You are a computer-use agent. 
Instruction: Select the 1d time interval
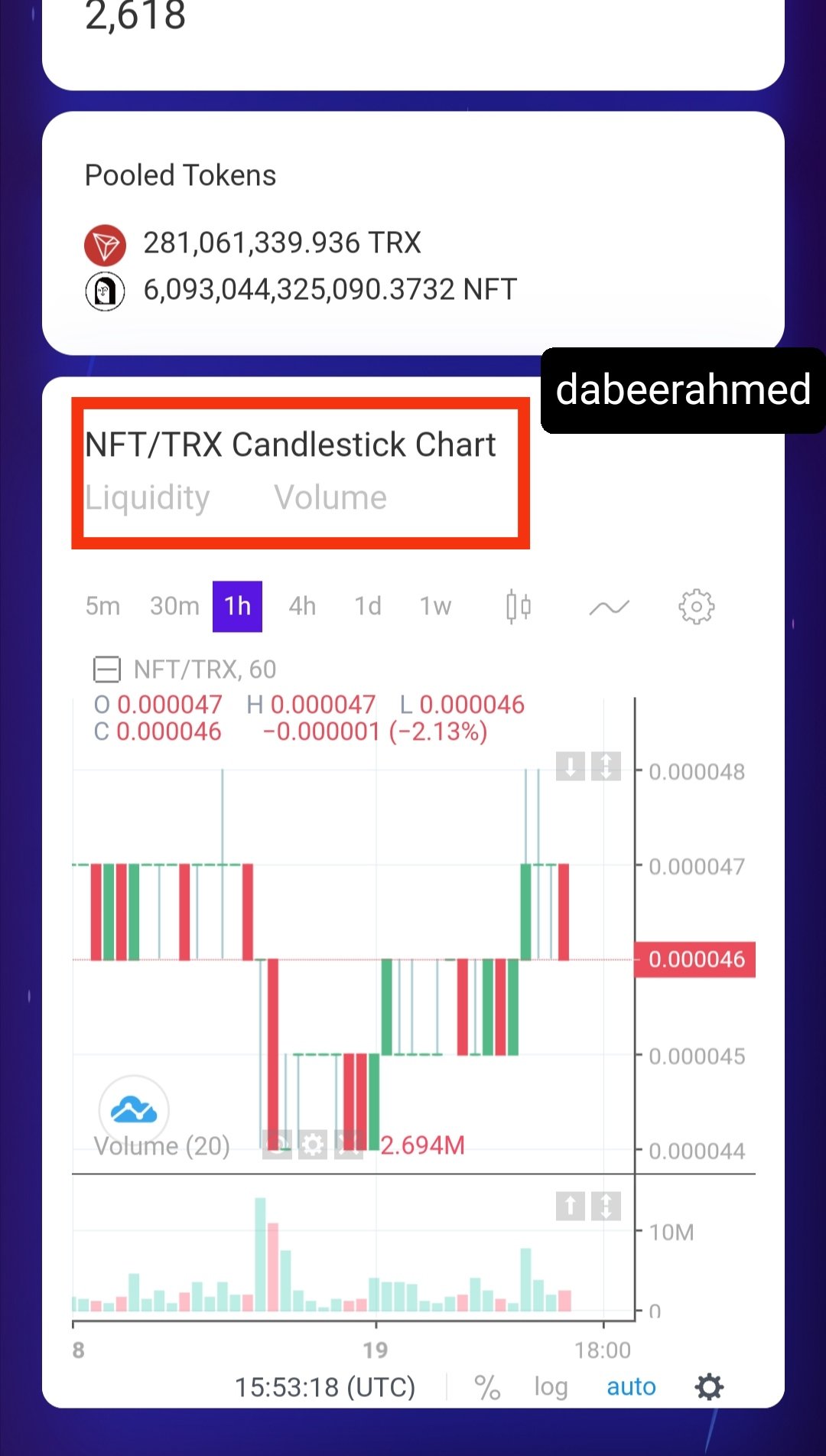(x=368, y=606)
